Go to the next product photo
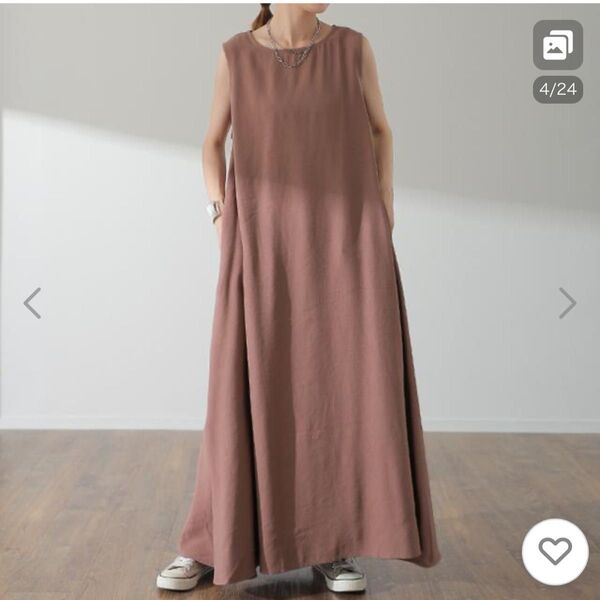Screen dimensions: 600x600 (x=567, y=302)
